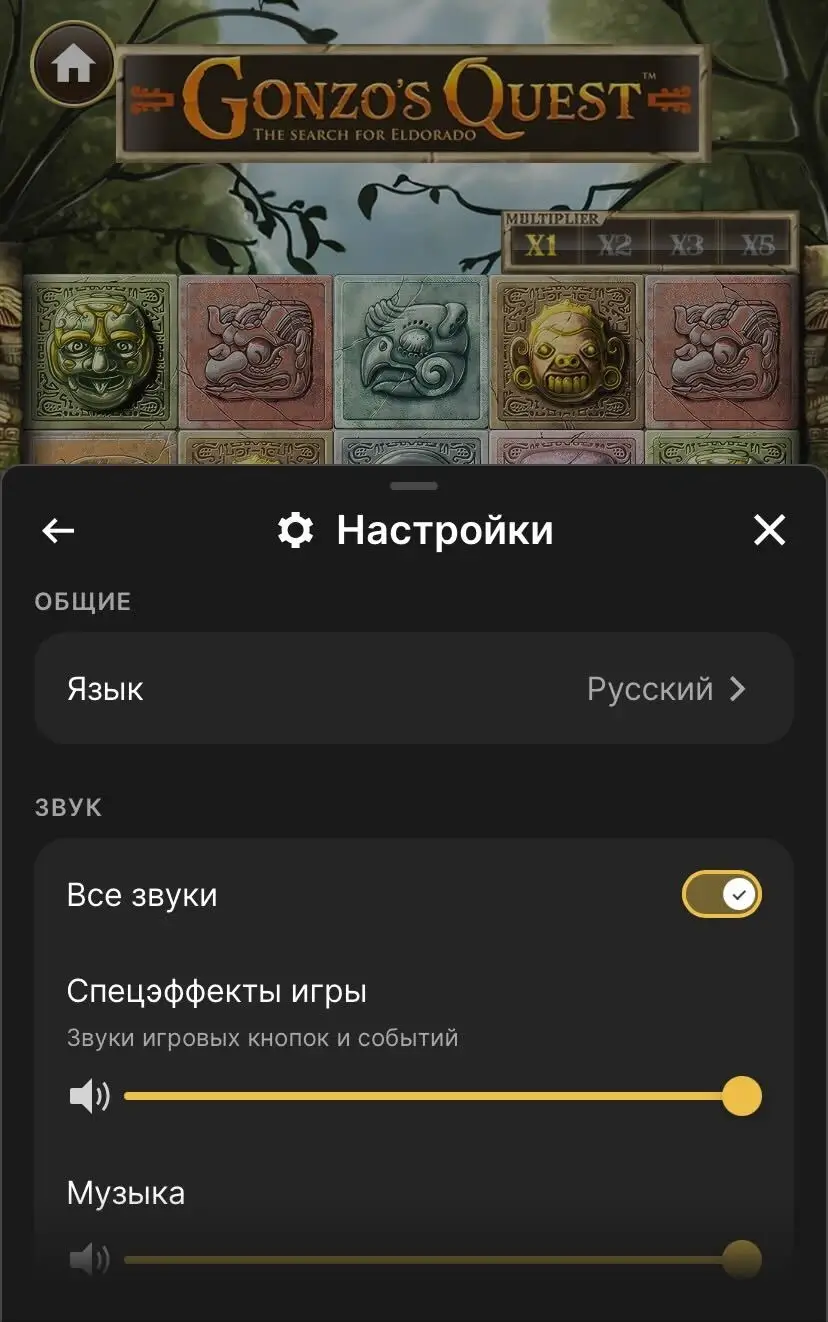Click the Спецэффекты игры volume slider handle
Screen dimensions: 828x1322
point(741,1096)
